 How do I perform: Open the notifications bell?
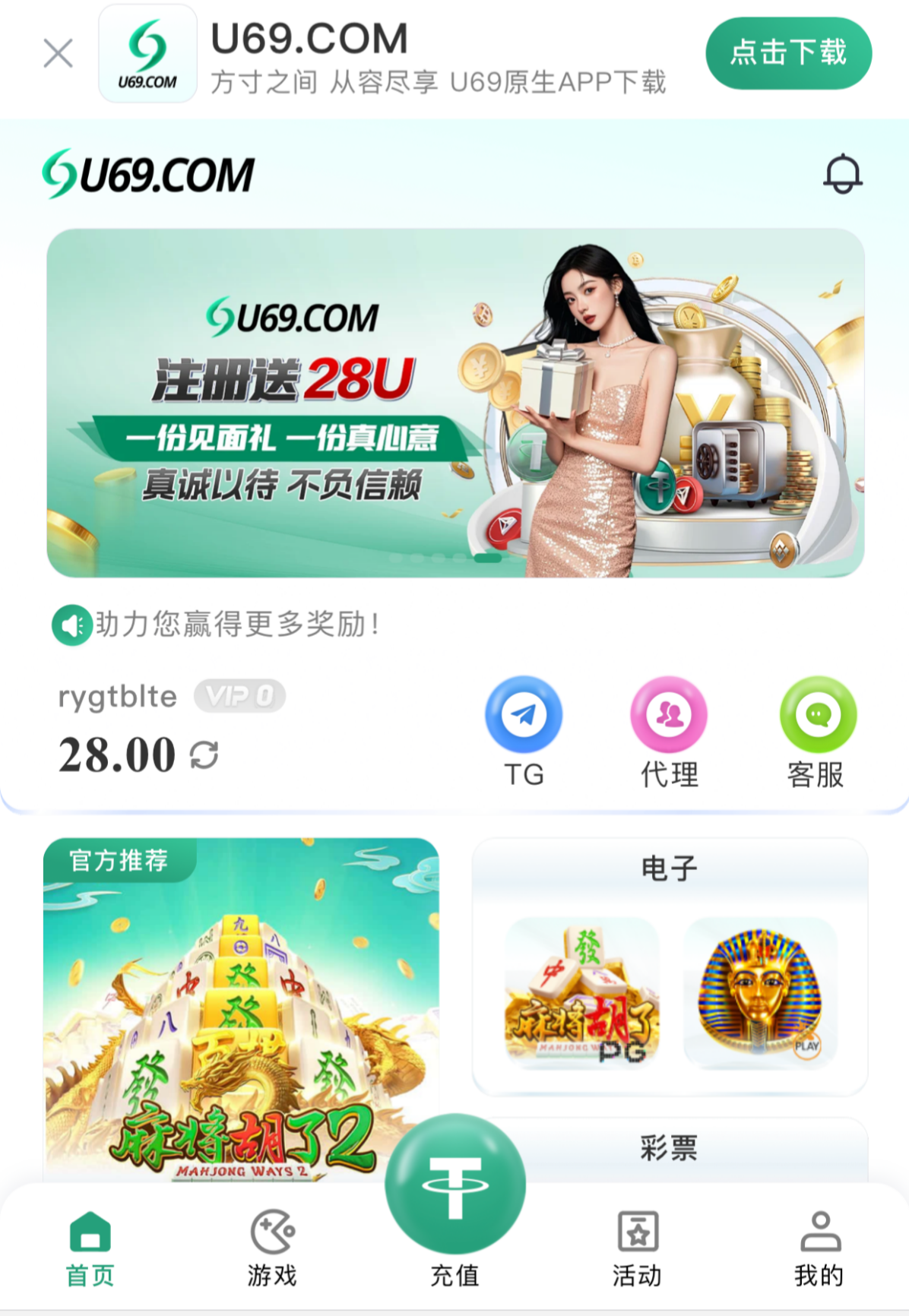click(x=842, y=174)
